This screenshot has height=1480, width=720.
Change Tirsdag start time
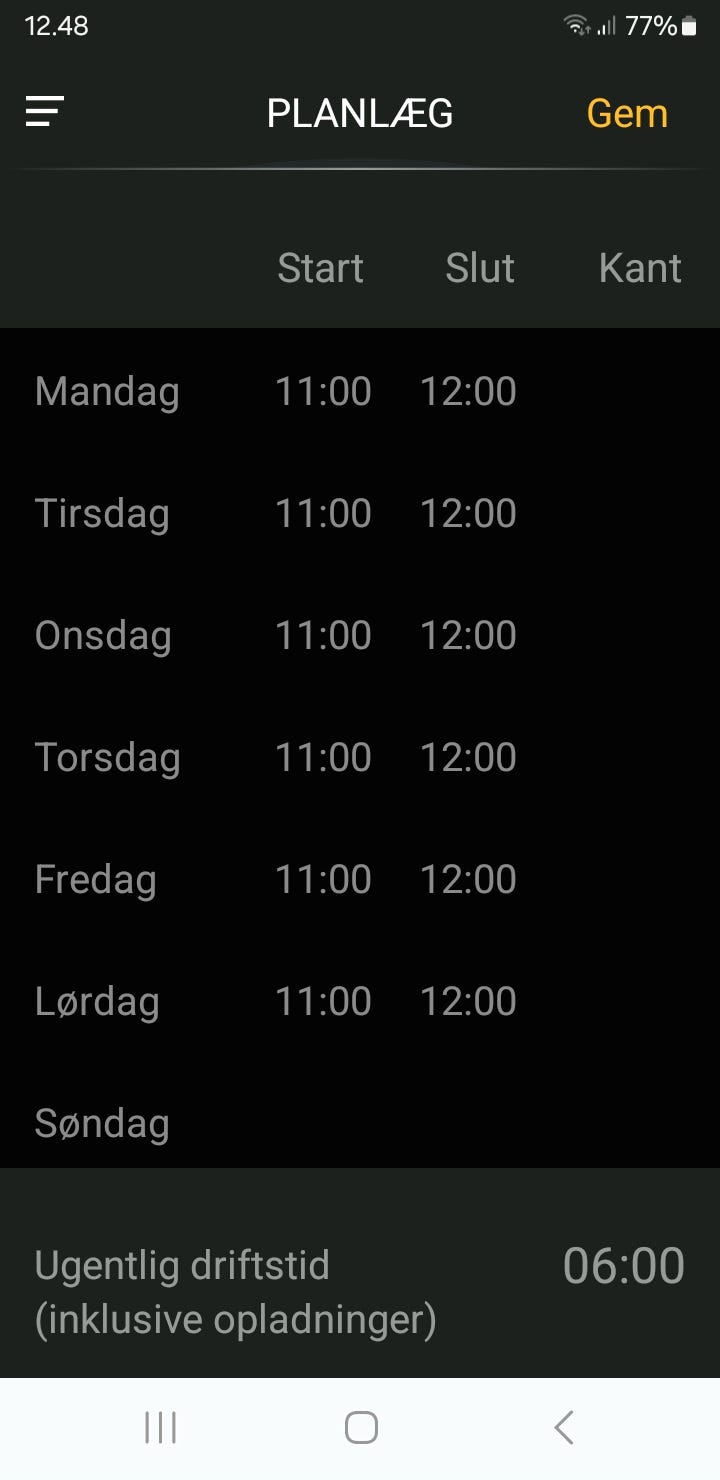click(x=323, y=513)
